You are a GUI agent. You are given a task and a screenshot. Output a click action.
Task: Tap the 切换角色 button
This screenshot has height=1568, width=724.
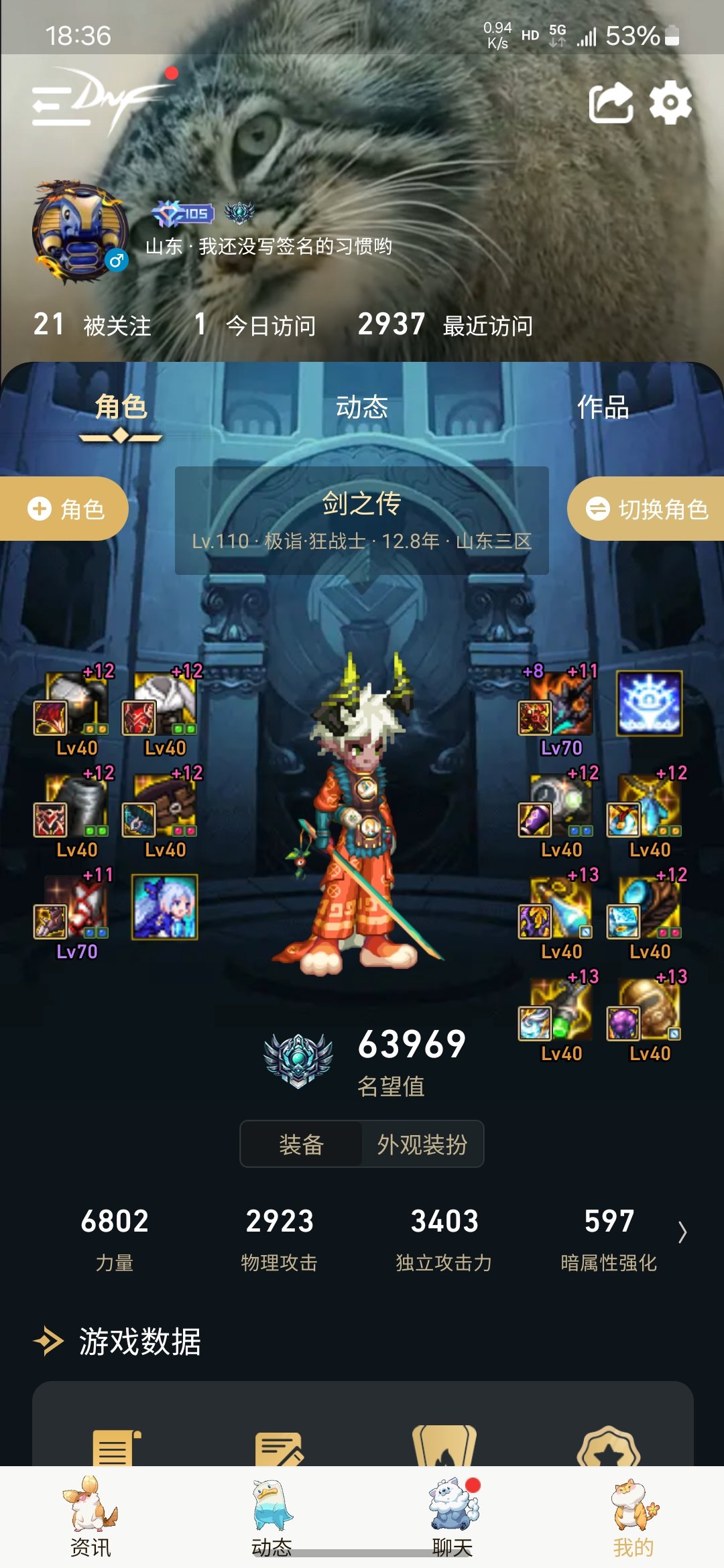pos(646,509)
